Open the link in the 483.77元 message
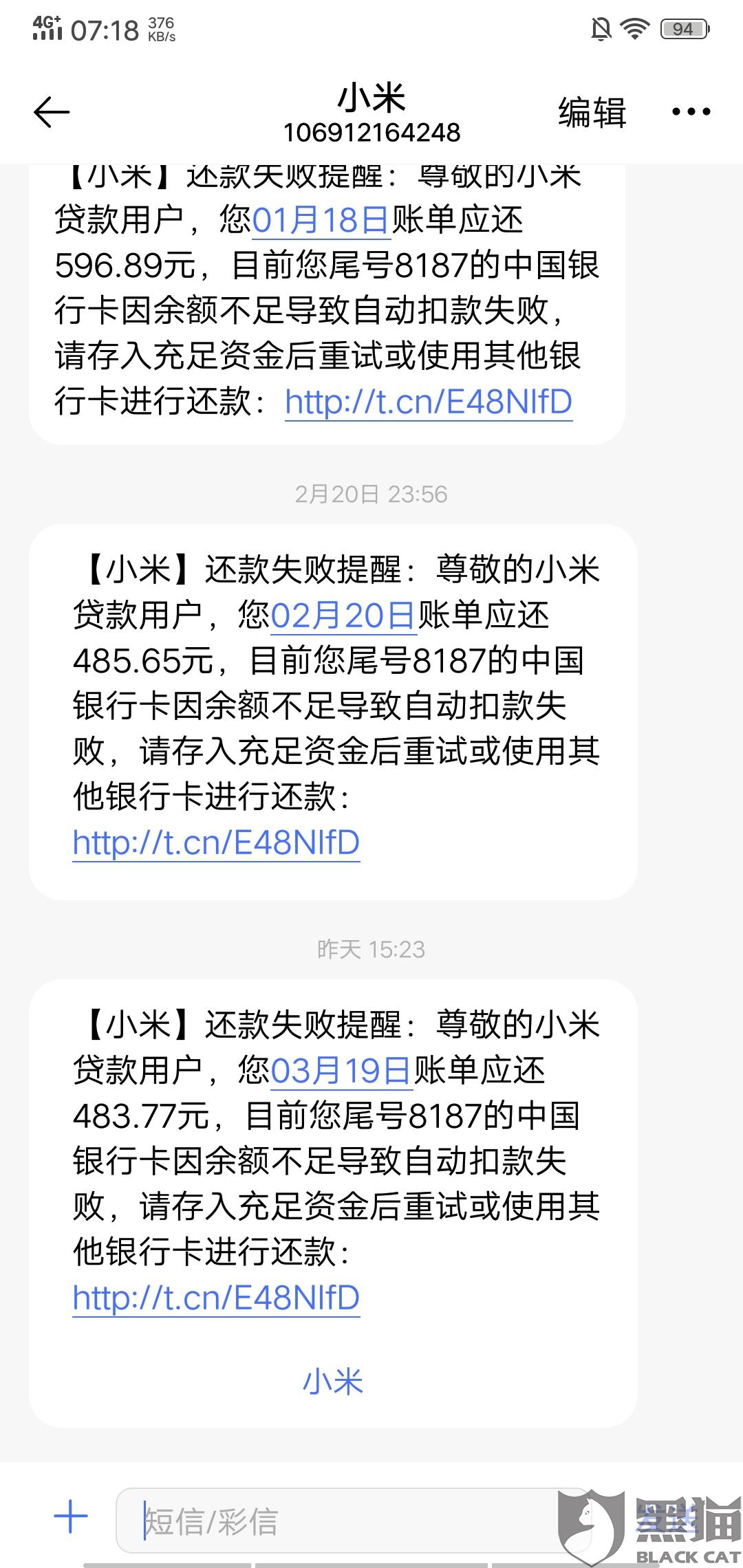This screenshot has height=1568, width=743. pos(216,1298)
